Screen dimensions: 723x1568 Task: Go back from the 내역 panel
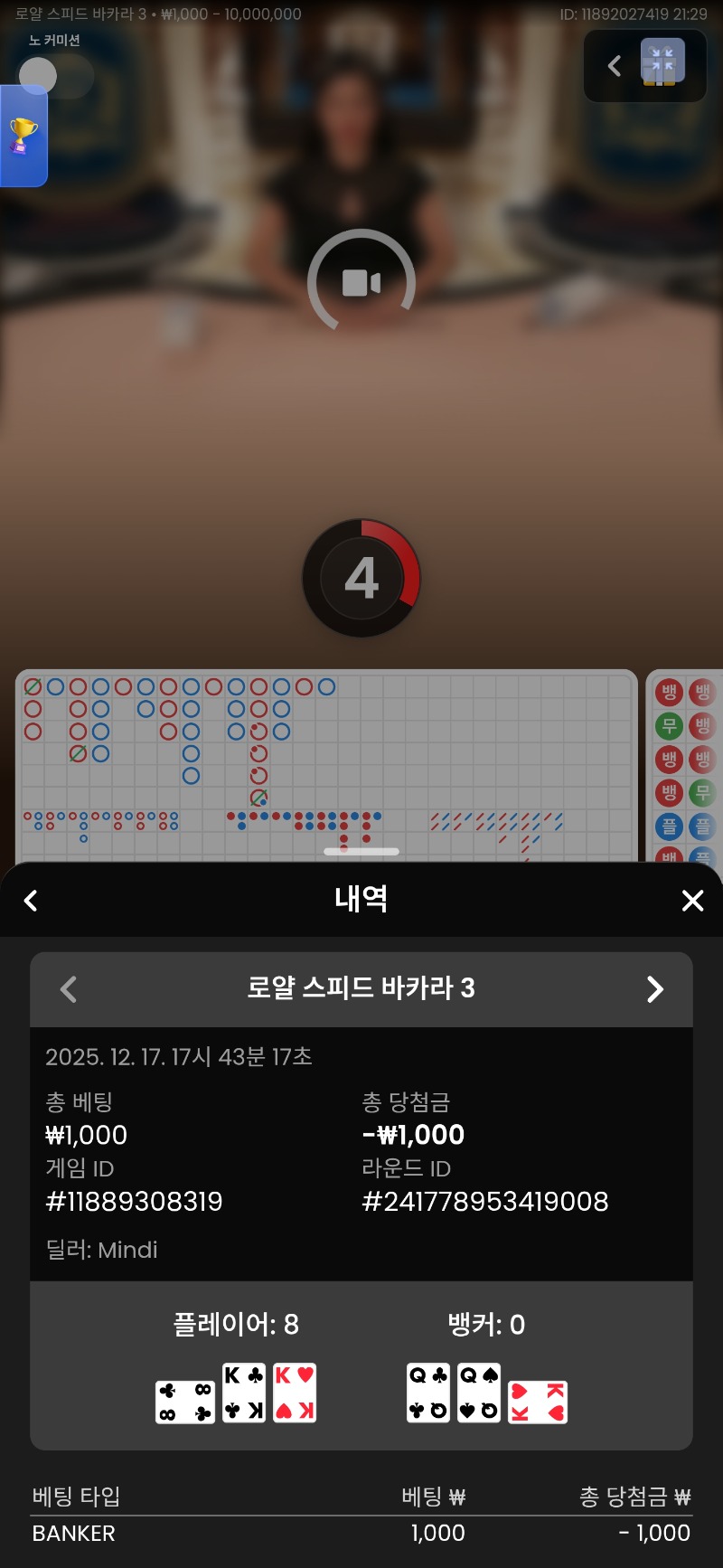(31, 901)
